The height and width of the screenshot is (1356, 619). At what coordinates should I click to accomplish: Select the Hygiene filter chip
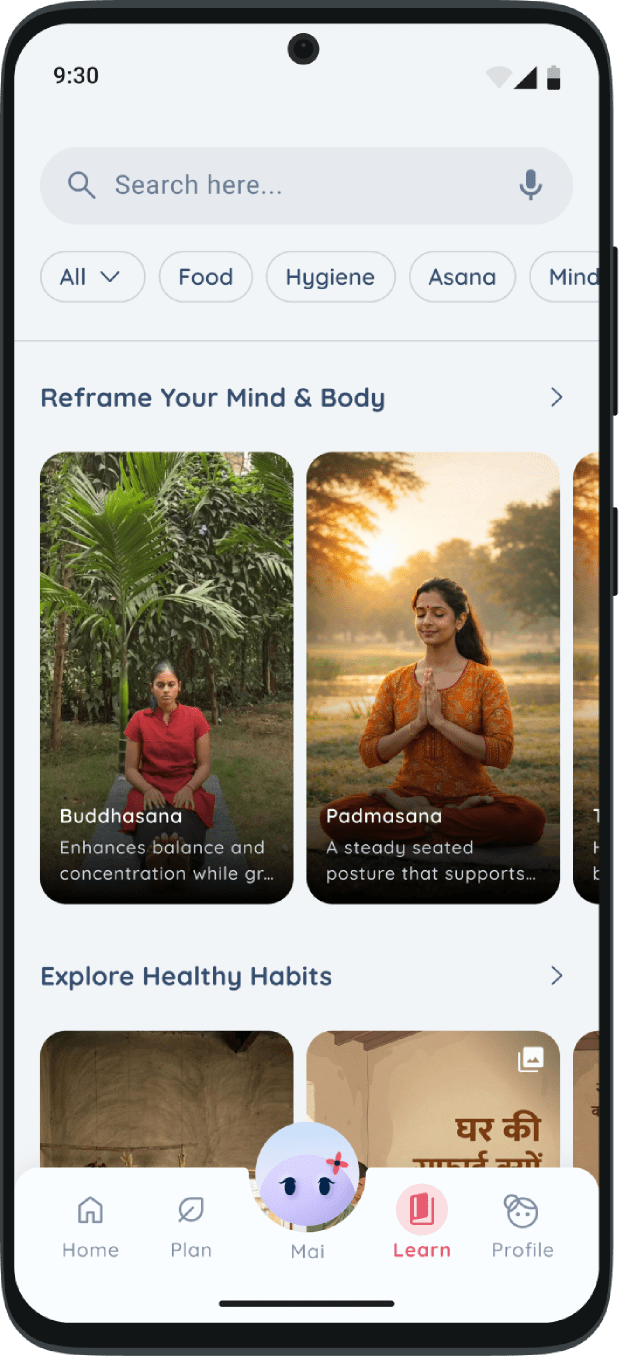[330, 277]
